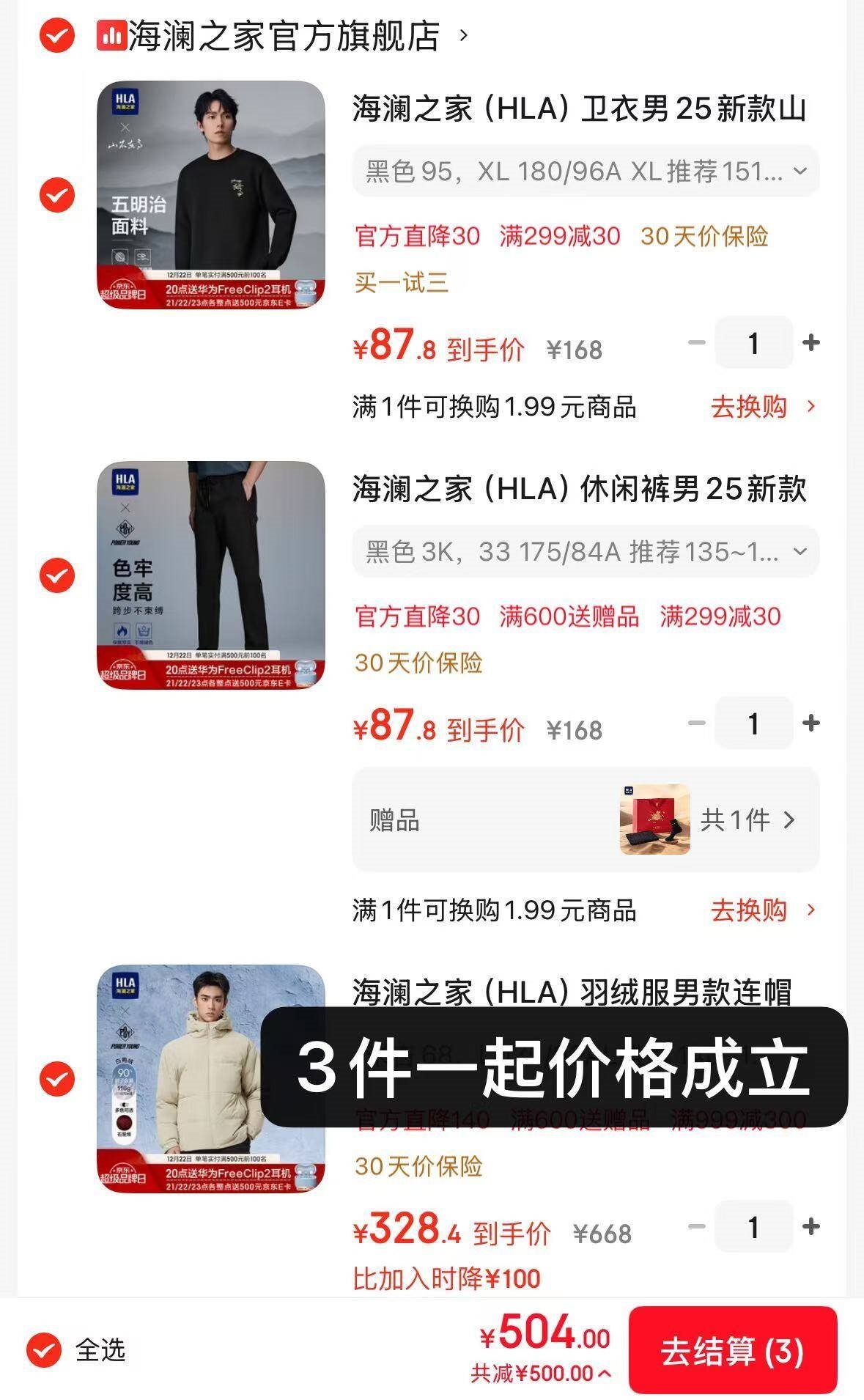Expand size dropdown 黑色95 XL 180/96A
Screen dimensions: 864x1400
click(586, 172)
